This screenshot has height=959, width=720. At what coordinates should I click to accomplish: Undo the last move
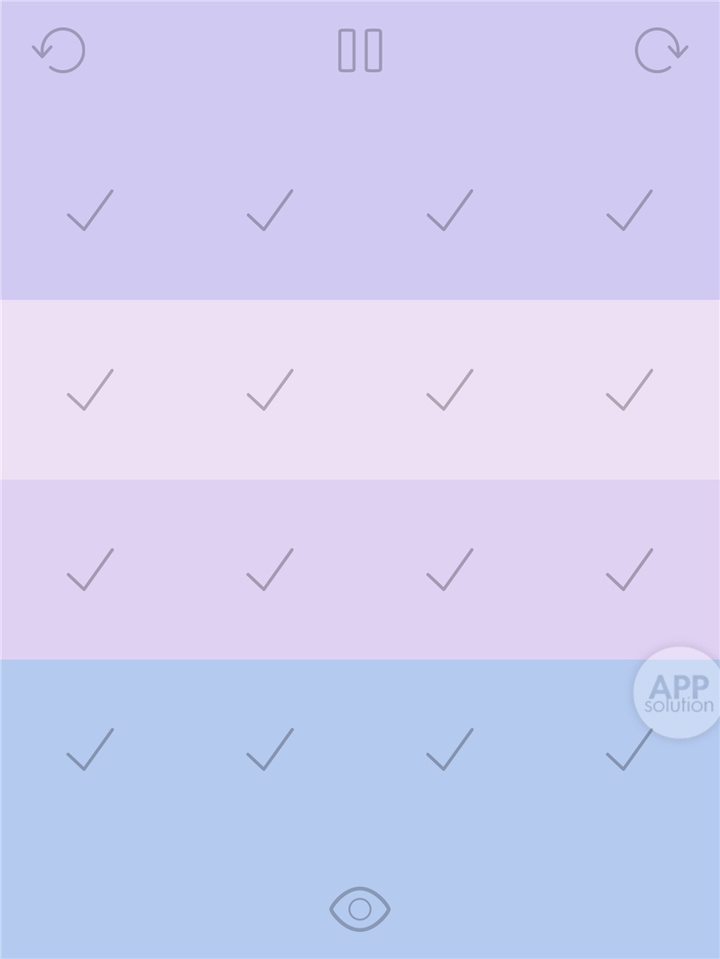(x=59, y=50)
